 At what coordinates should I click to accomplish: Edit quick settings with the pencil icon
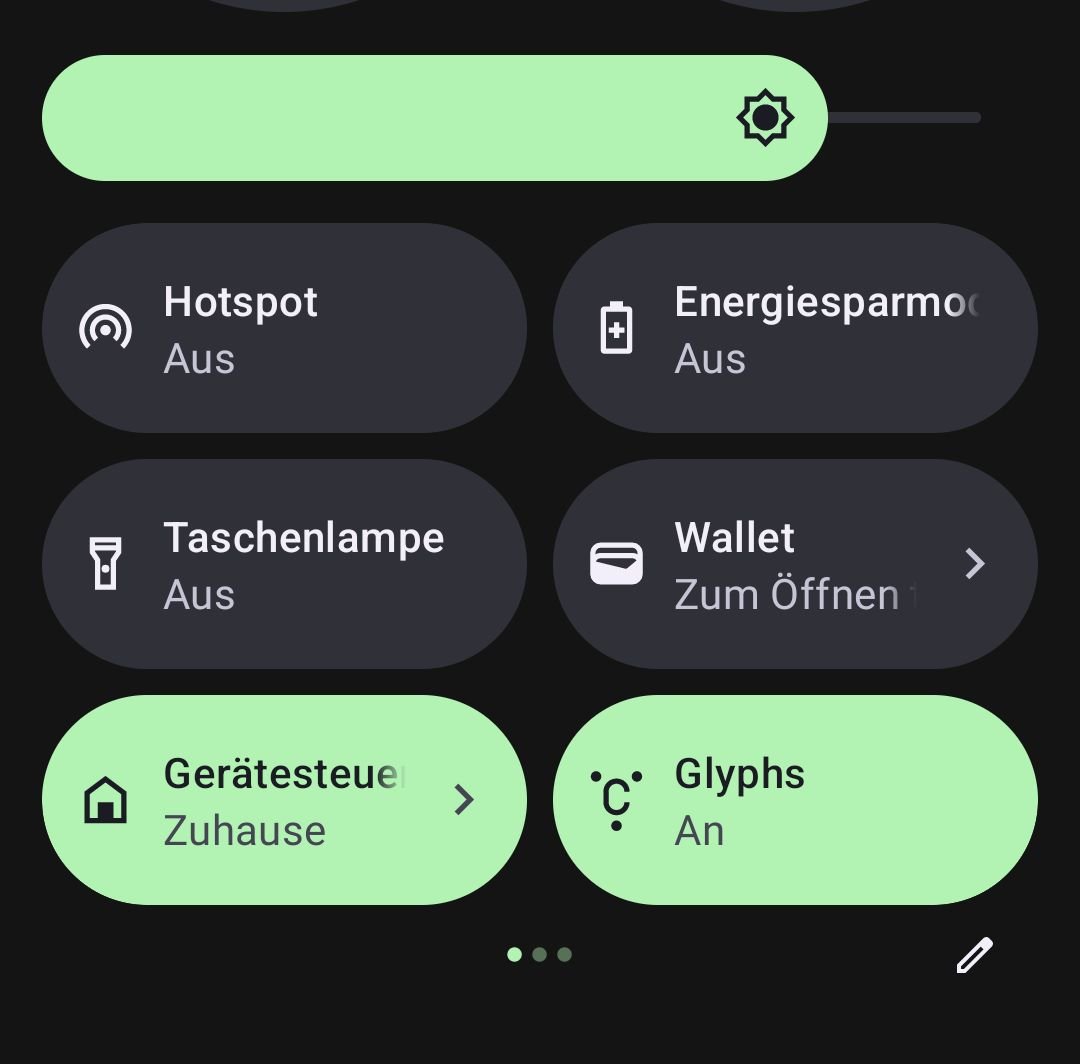(x=974, y=955)
